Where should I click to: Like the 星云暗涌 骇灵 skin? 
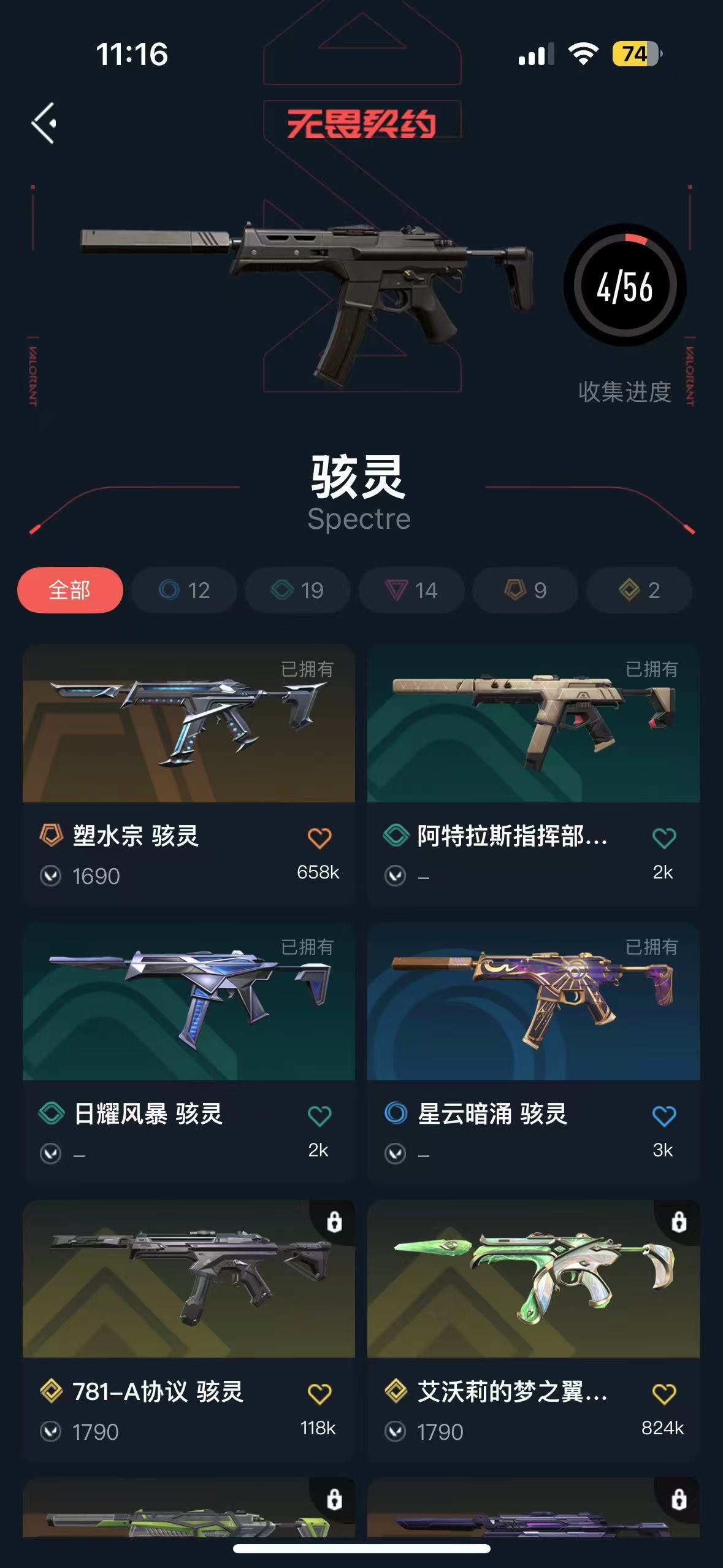pyautogui.click(x=664, y=1116)
